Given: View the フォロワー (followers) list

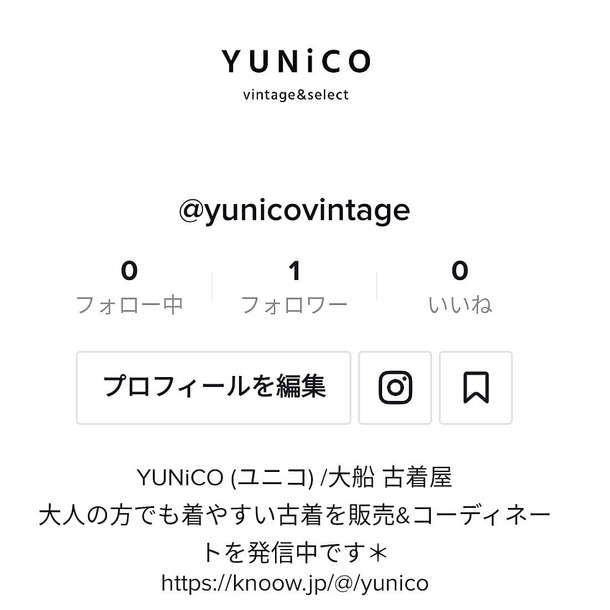Looking at the screenshot, I should point(294,287).
